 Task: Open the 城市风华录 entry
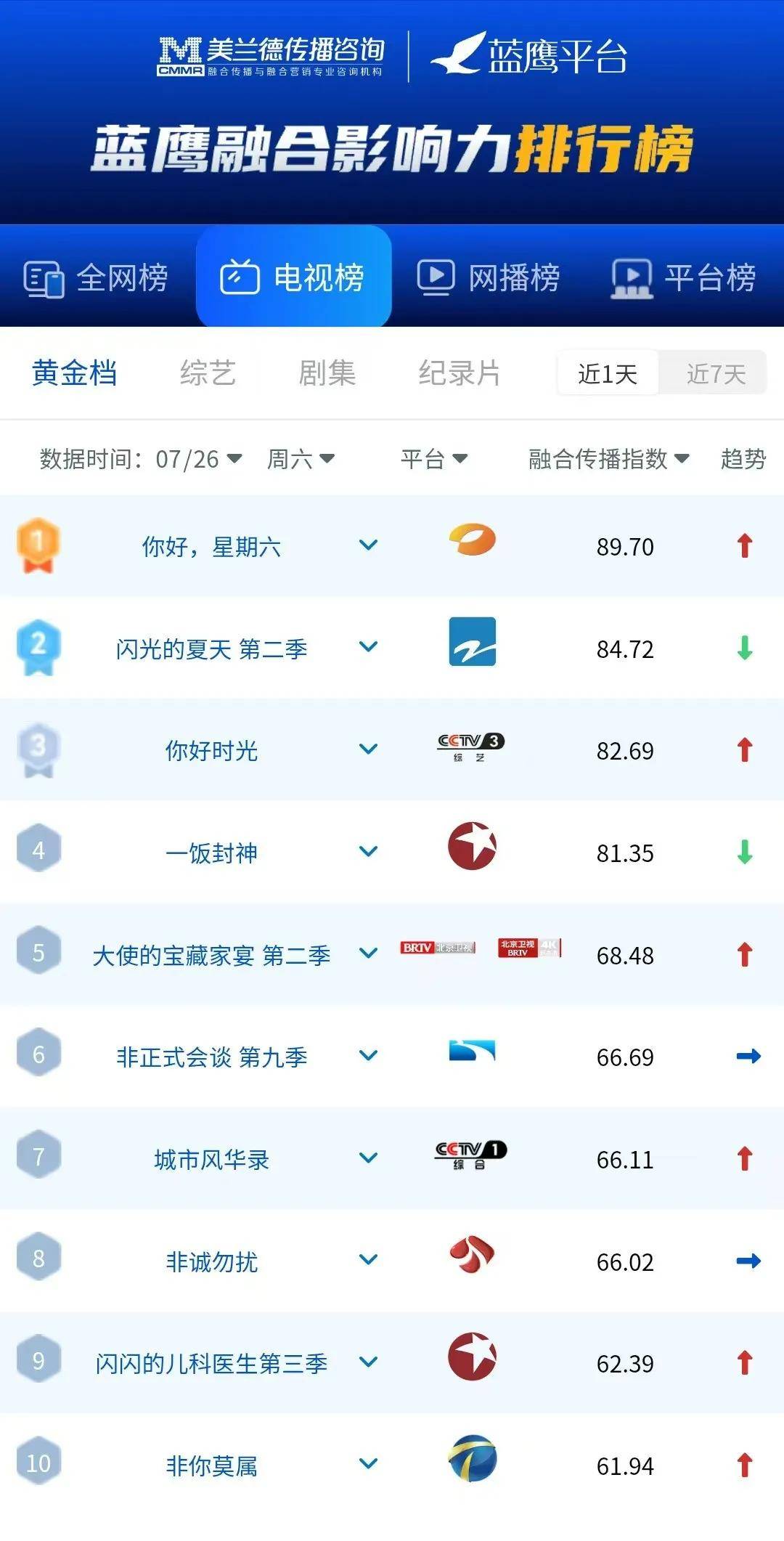pos(211,1160)
